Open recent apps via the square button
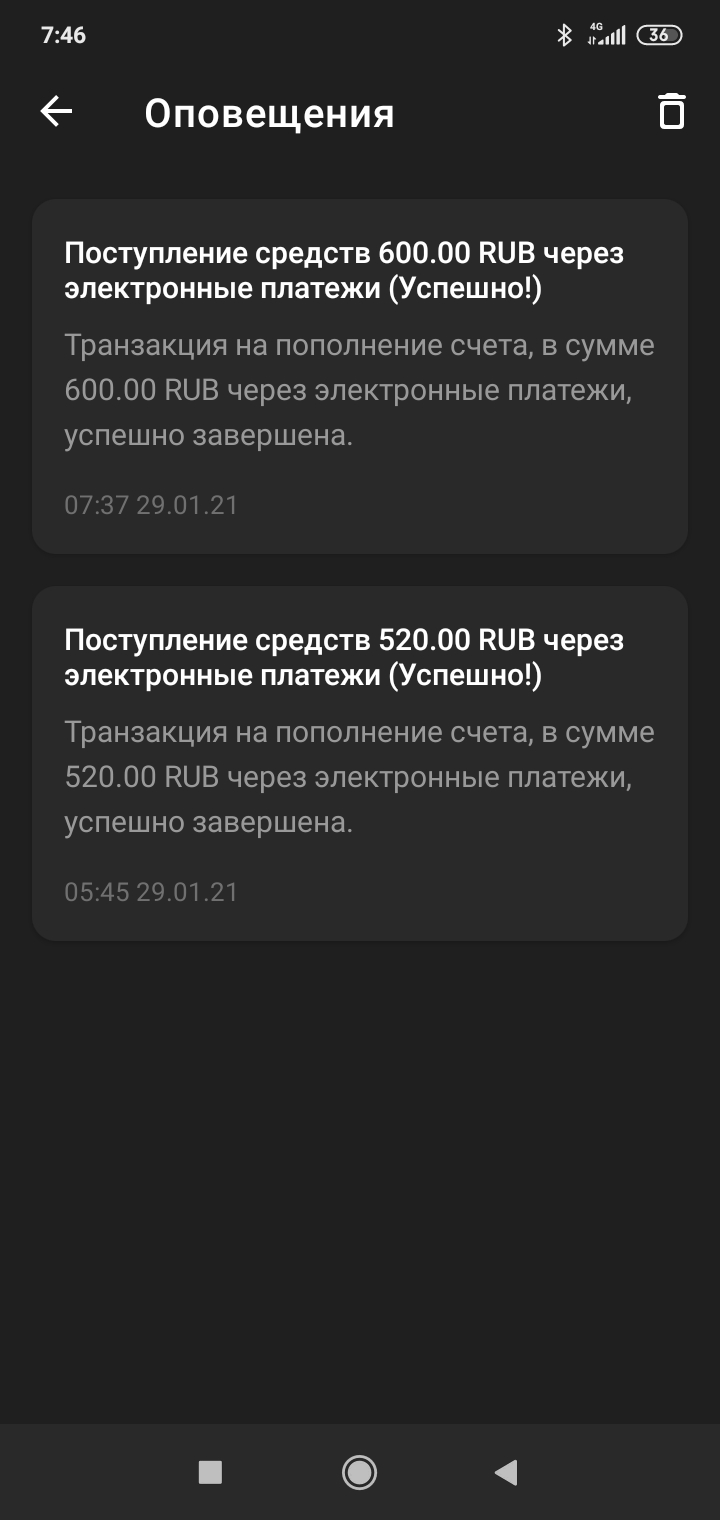The width and height of the screenshot is (720, 1520). (210, 1471)
